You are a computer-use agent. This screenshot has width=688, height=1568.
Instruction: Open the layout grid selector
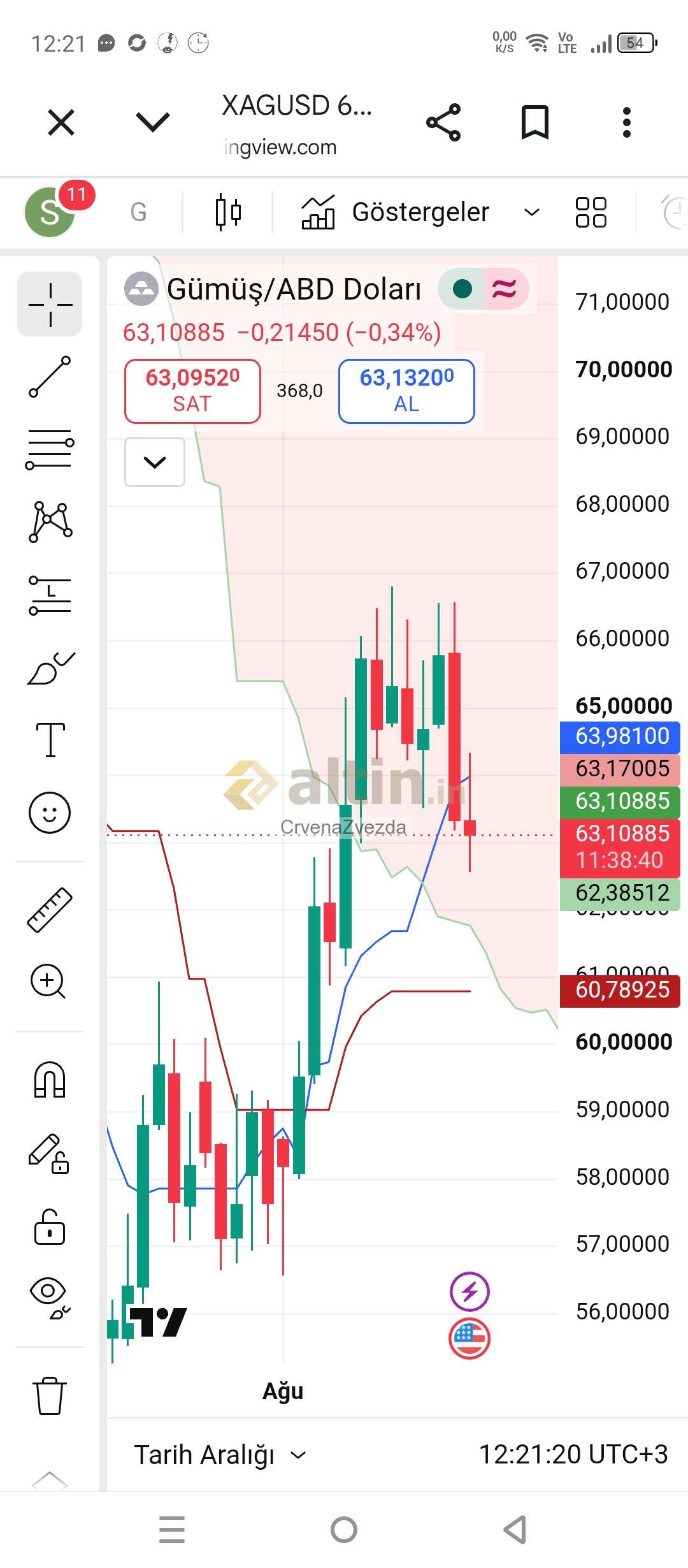click(x=591, y=212)
